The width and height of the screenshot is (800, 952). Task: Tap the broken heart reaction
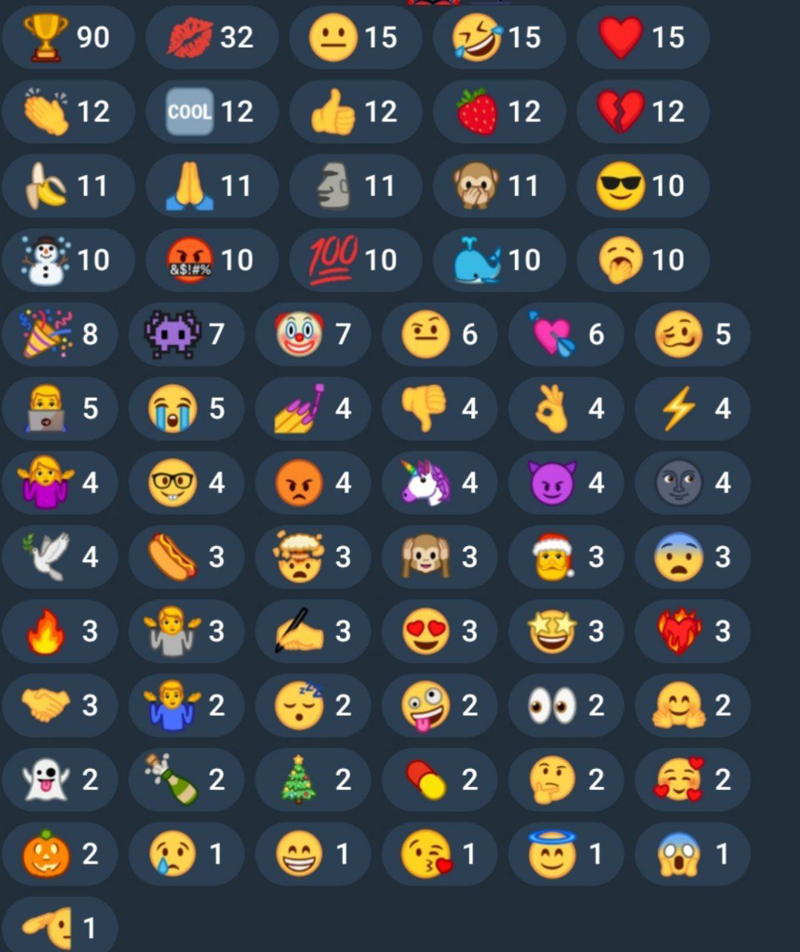click(643, 112)
